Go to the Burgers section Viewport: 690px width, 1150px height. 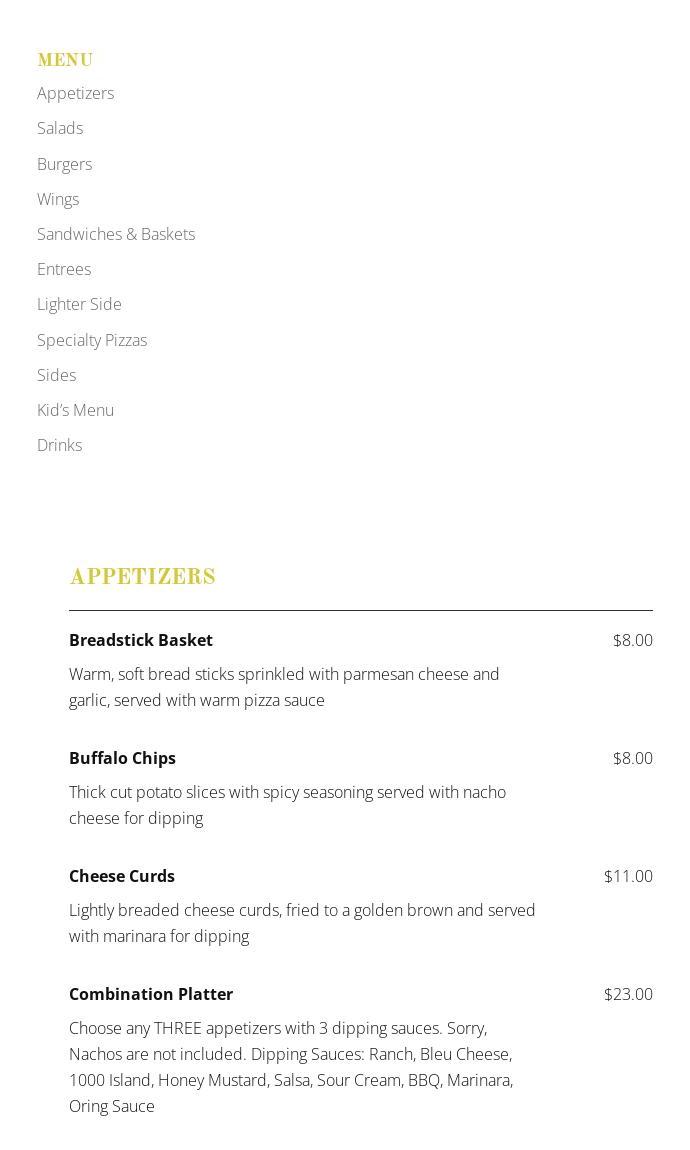click(65, 164)
